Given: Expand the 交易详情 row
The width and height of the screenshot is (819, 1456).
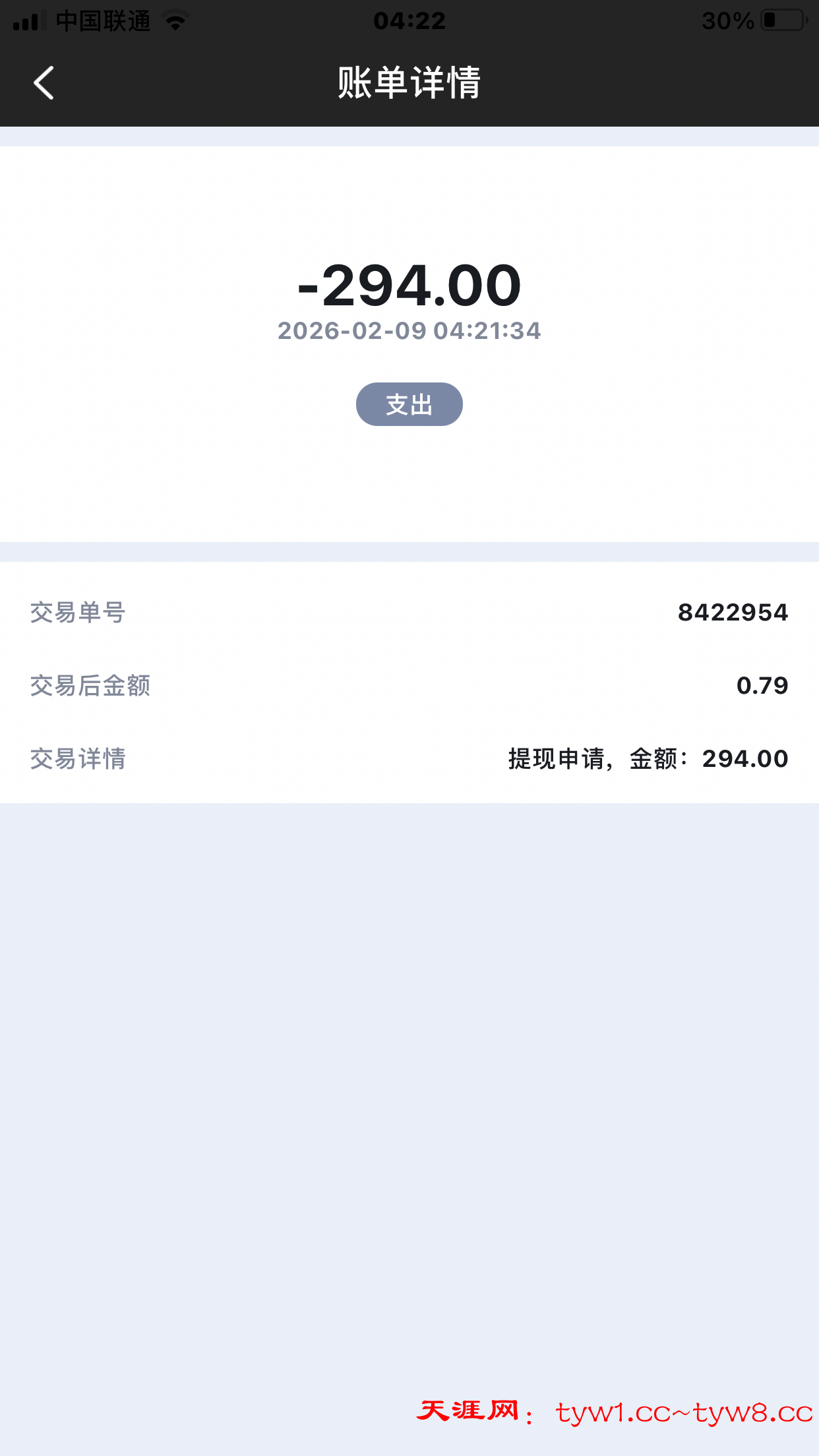Looking at the screenshot, I should [80, 759].
